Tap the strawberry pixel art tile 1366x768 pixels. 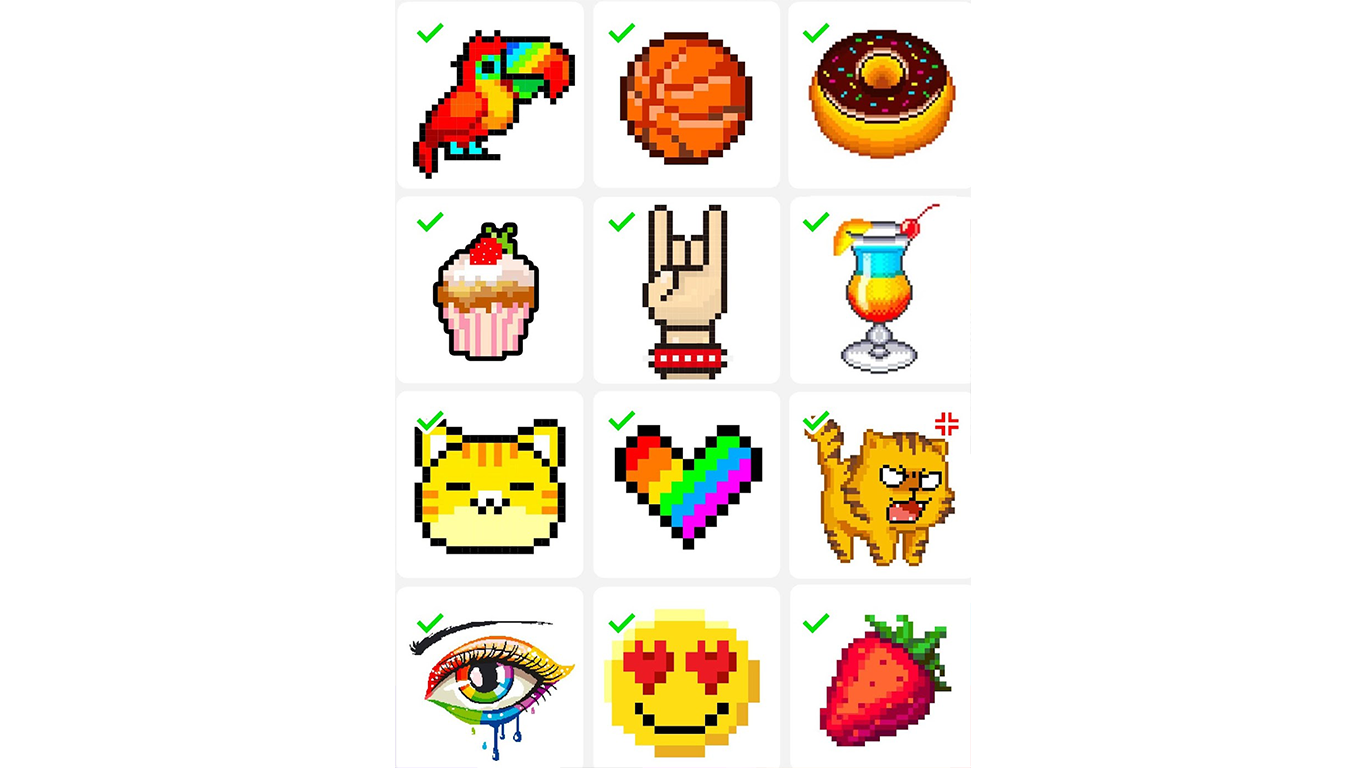click(879, 682)
